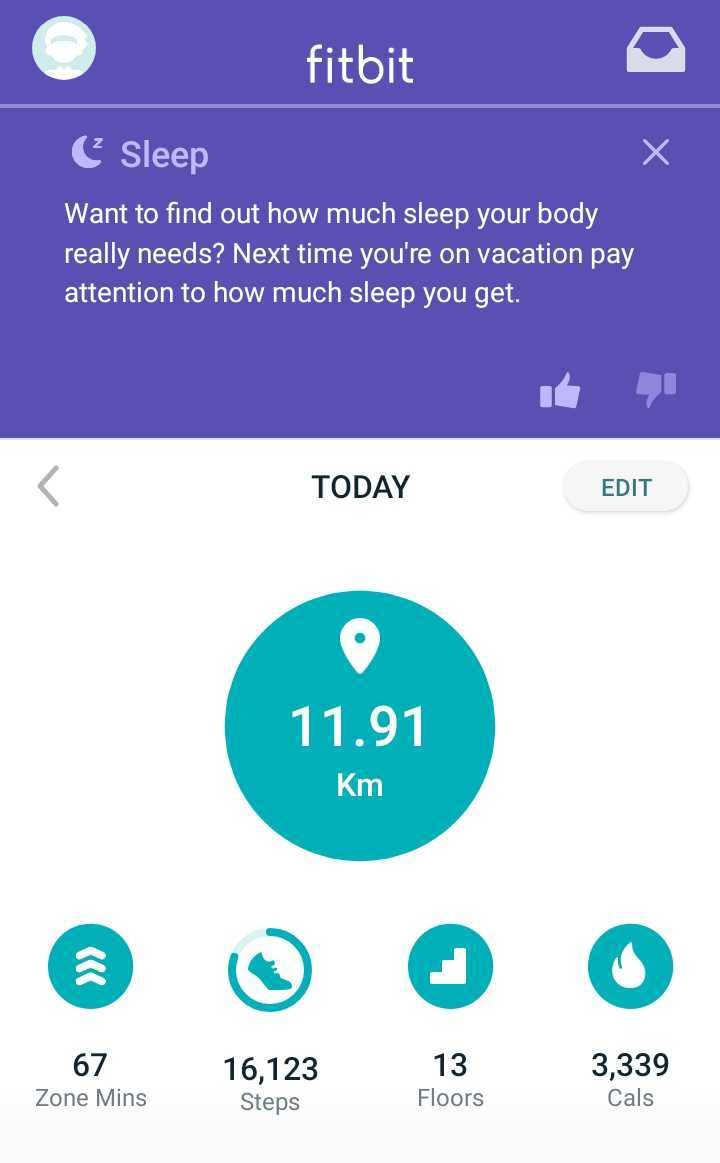Give the Sleep tip a thumbs up
Viewport: 720px width, 1163px height.
click(x=560, y=389)
